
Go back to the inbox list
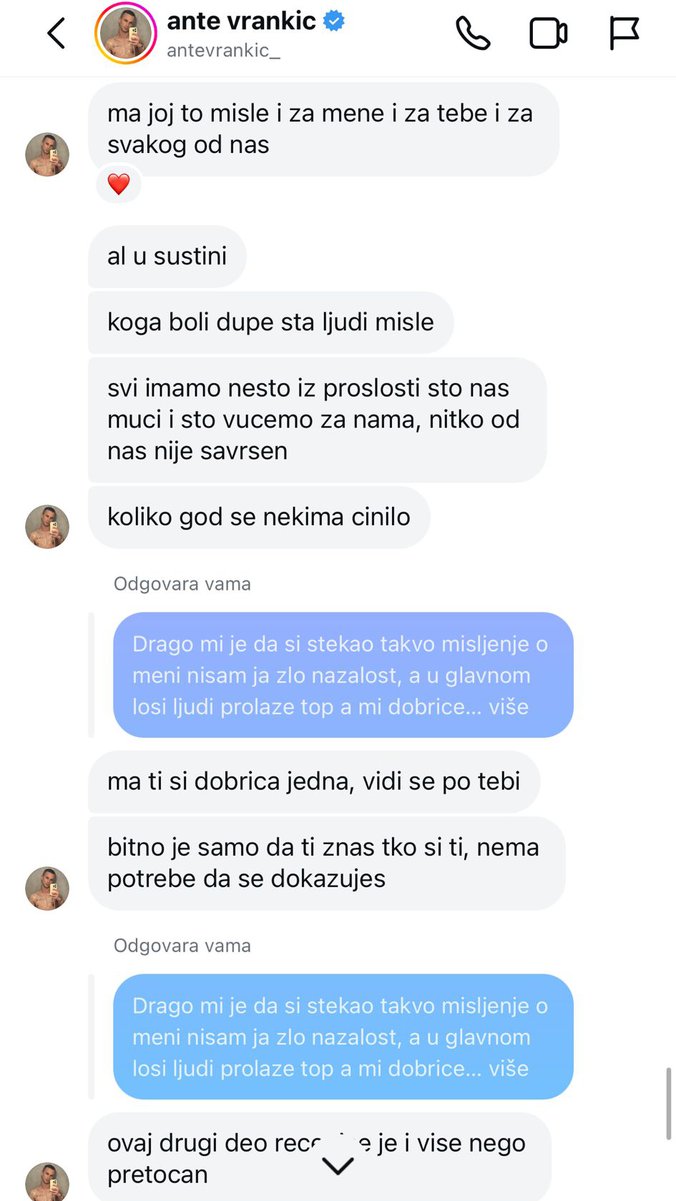[x=56, y=34]
